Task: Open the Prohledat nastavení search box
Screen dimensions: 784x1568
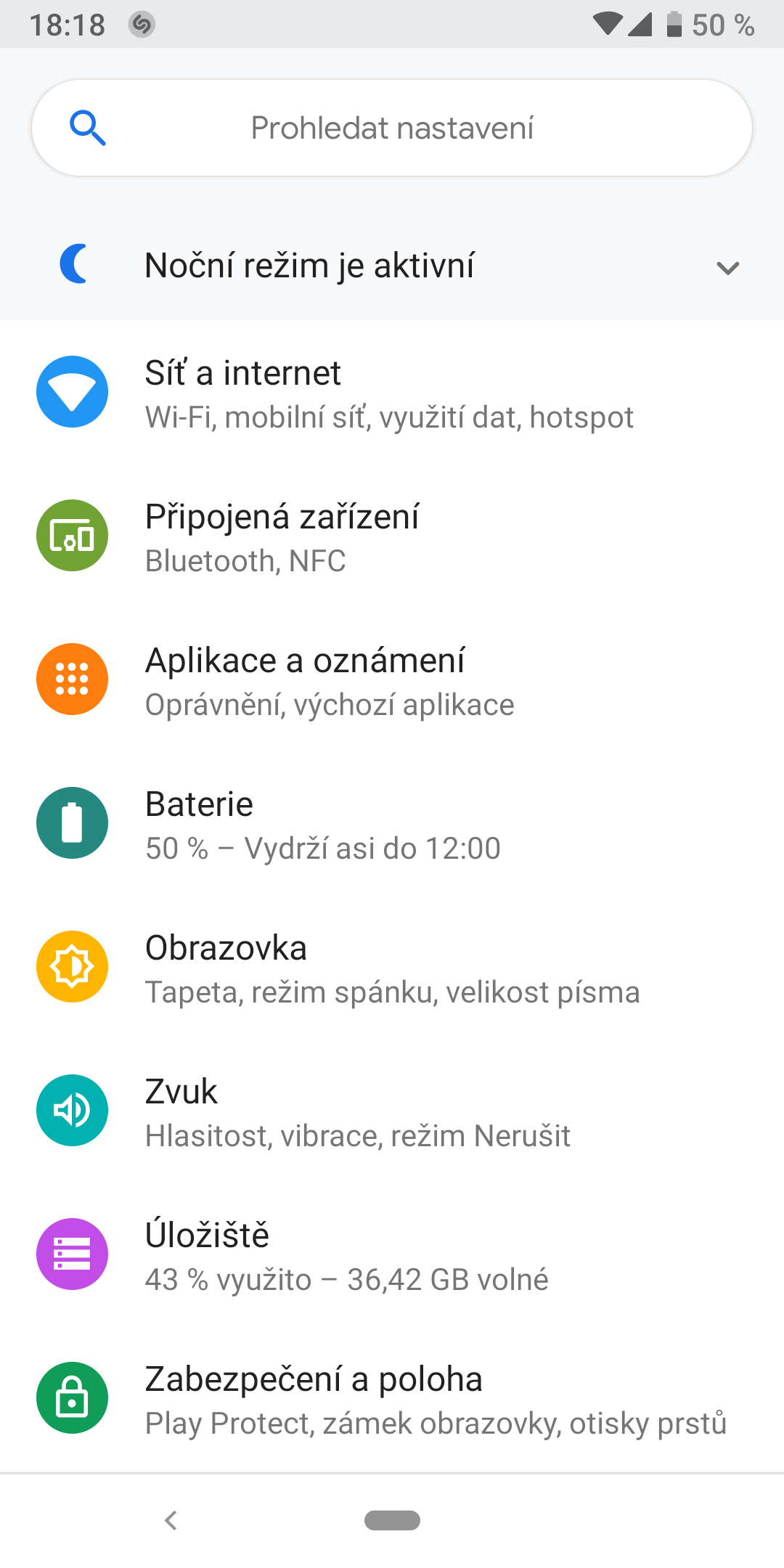Action: tap(392, 128)
